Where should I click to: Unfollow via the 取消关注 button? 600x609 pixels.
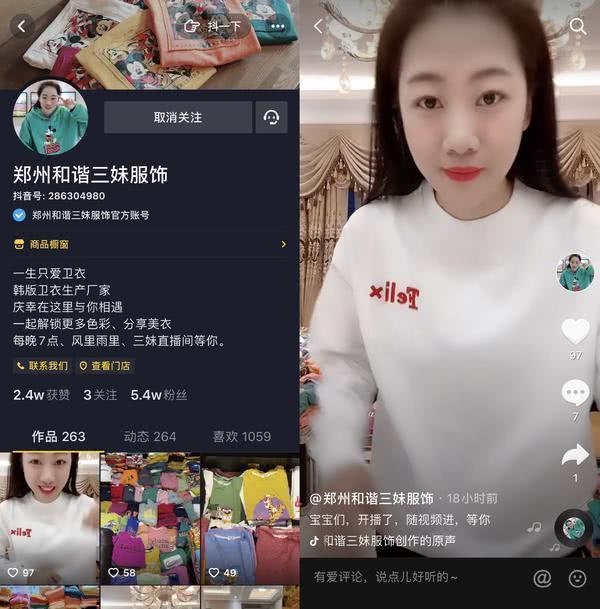point(177,117)
